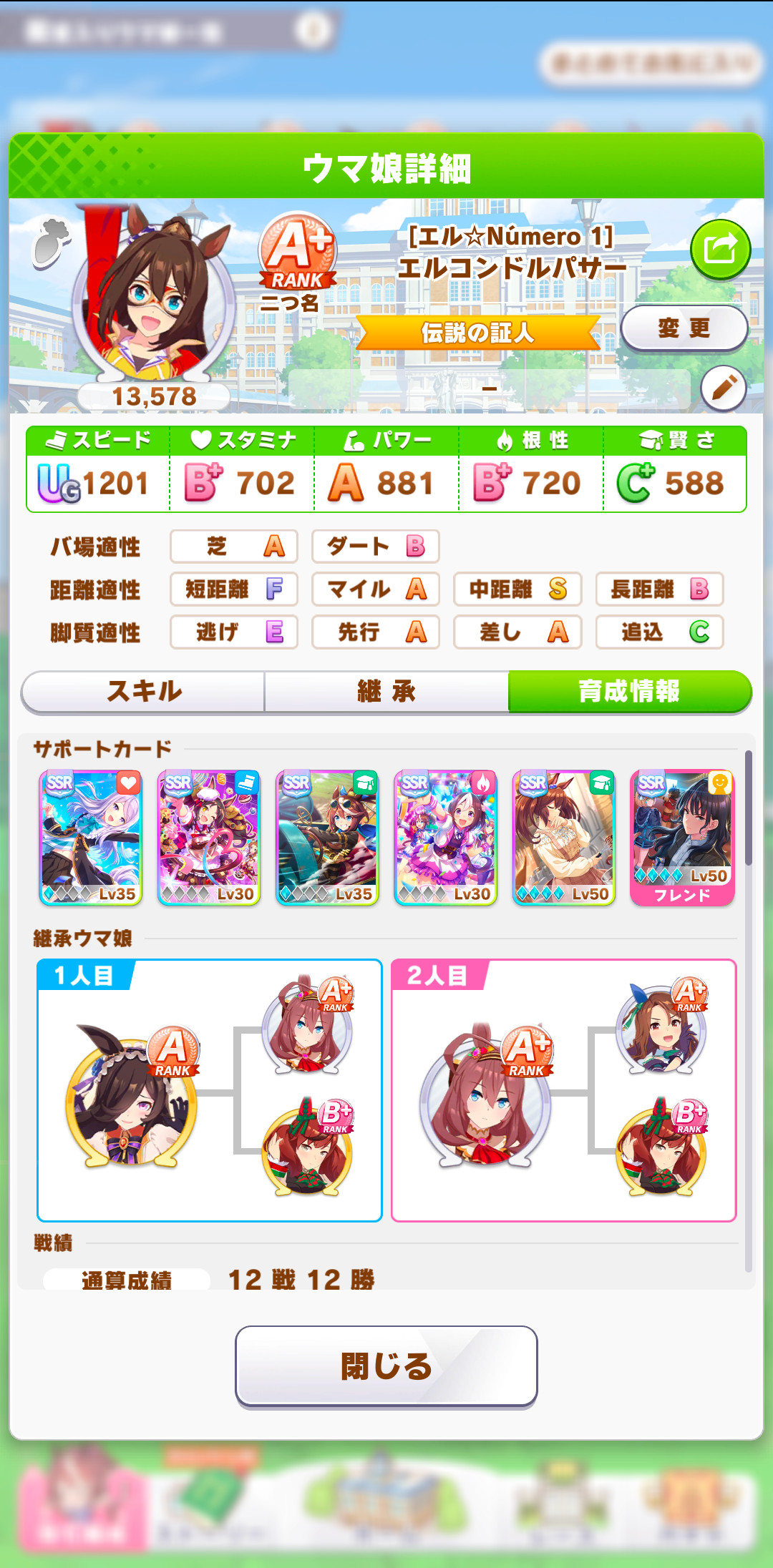Switch to the 継承 tab
The height and width of the screenshot is (1568, 773).
click(x=386, y=692)
